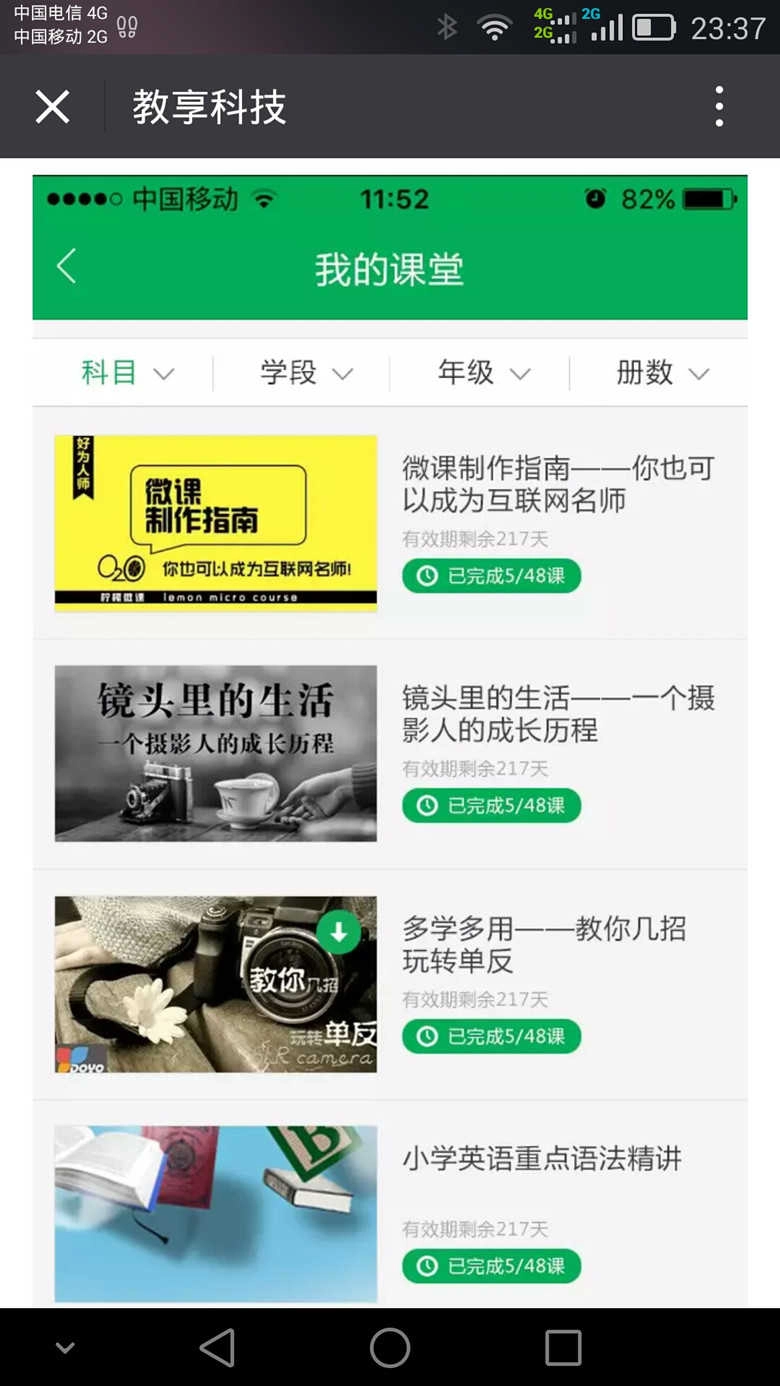
Task: Expand the 册数 filter dropdown
Action: [663, 373]
